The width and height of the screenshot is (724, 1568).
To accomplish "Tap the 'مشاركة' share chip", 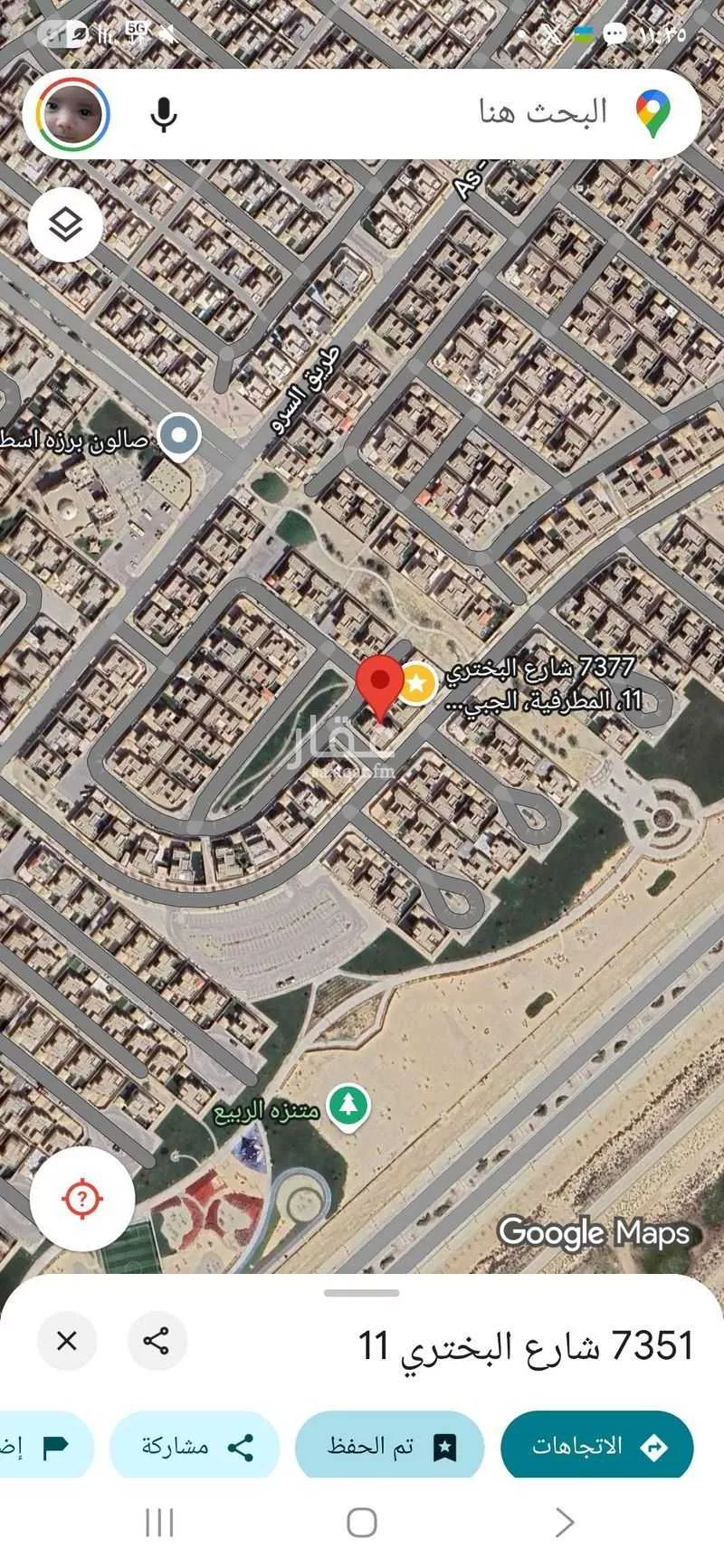I will [195, 1447].
